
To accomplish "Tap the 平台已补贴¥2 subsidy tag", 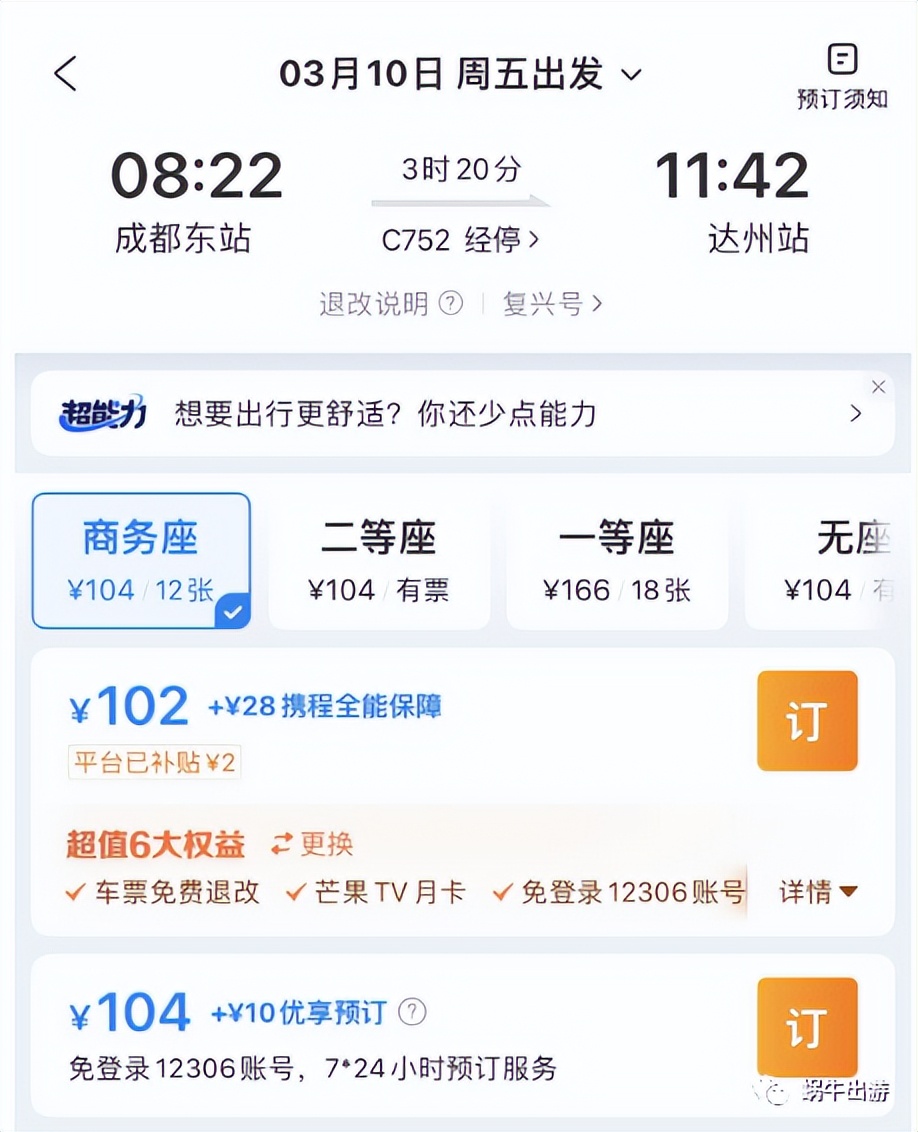I will click(154, 762).
